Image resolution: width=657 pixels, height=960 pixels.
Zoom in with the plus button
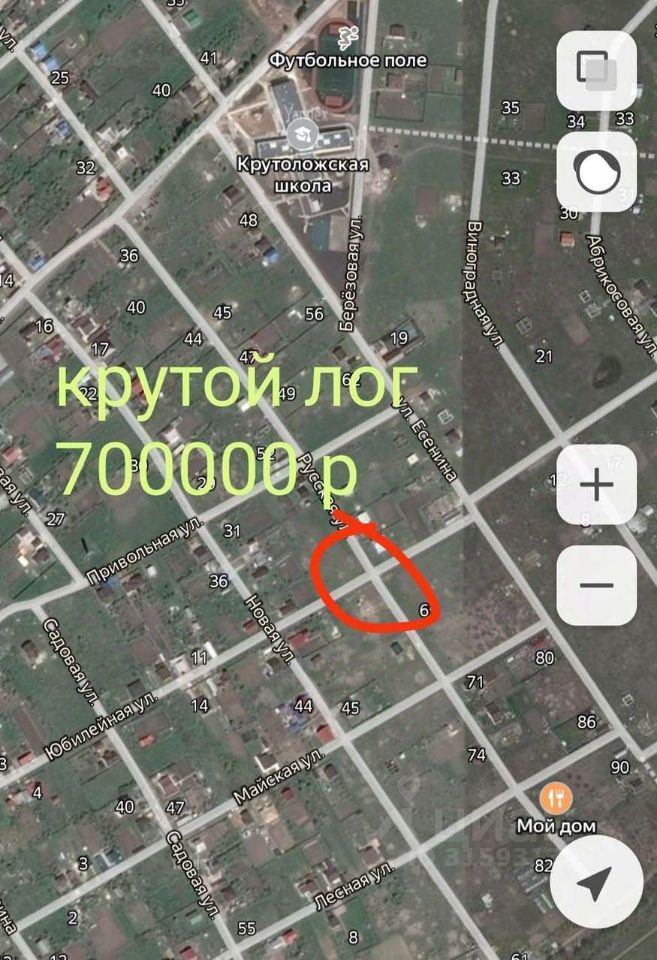click(x=597, y=485)
